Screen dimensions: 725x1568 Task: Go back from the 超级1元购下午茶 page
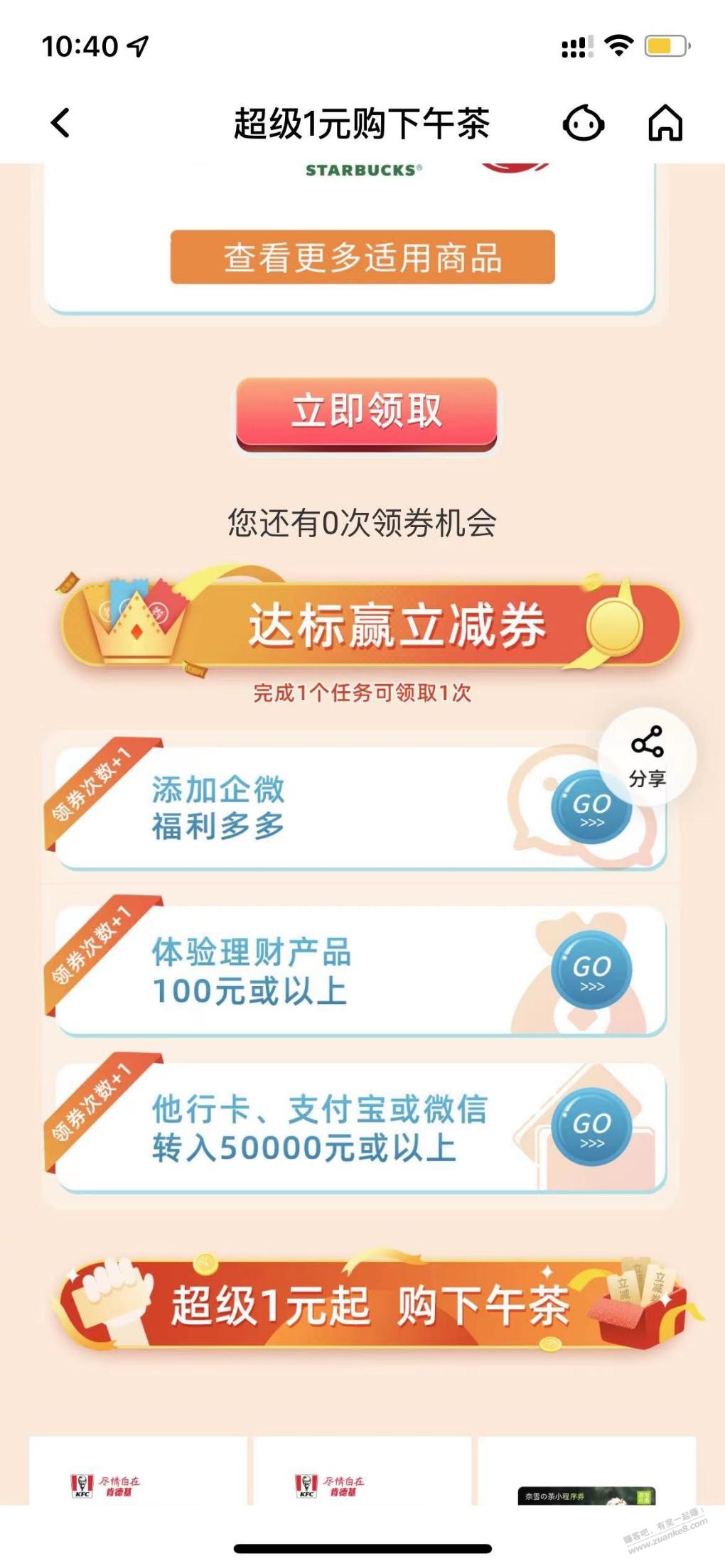coord(61,123)
